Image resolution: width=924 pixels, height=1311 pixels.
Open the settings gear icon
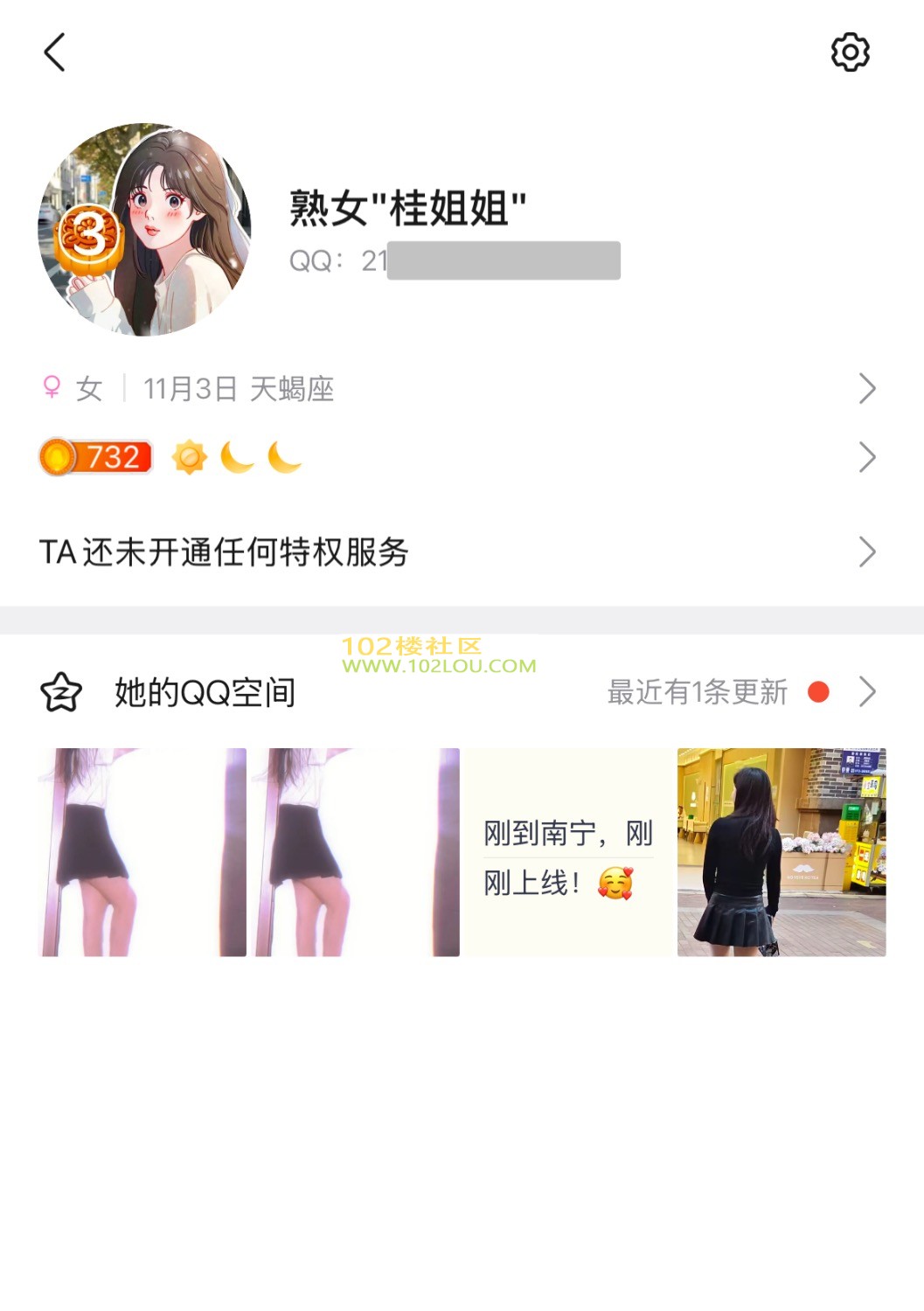click(x=850, y=52)
